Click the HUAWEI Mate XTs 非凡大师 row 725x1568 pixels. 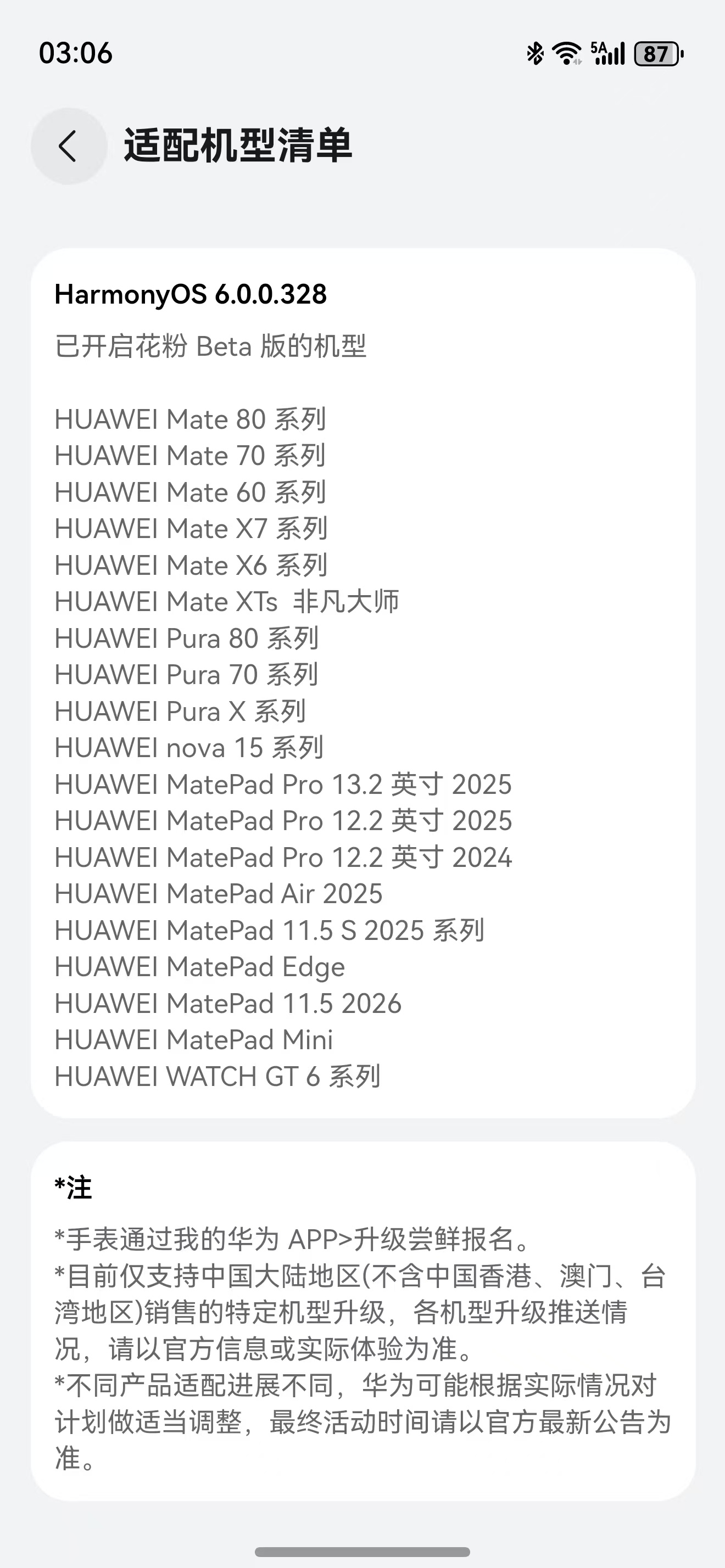[228, 601]
